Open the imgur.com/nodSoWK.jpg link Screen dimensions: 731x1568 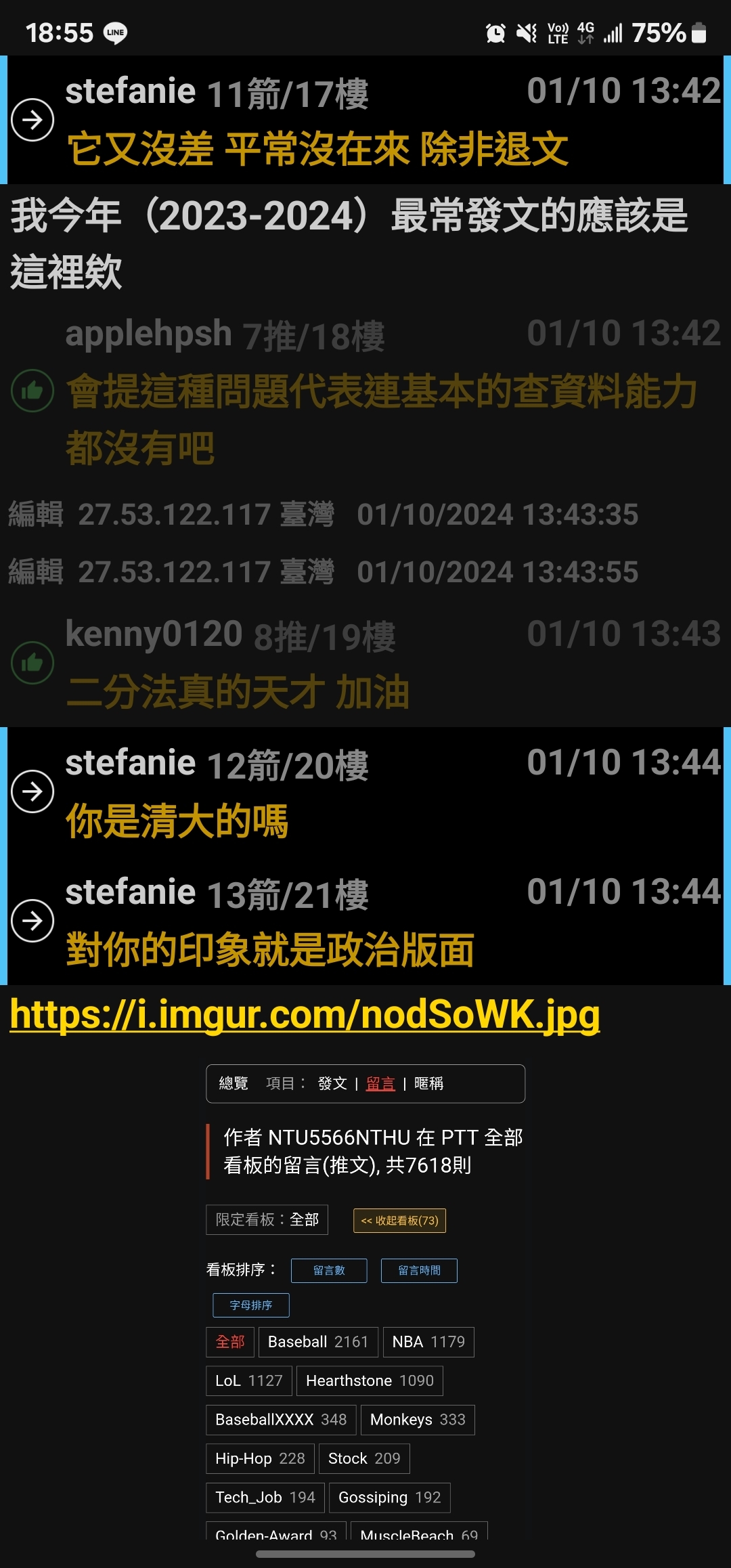305,1015
